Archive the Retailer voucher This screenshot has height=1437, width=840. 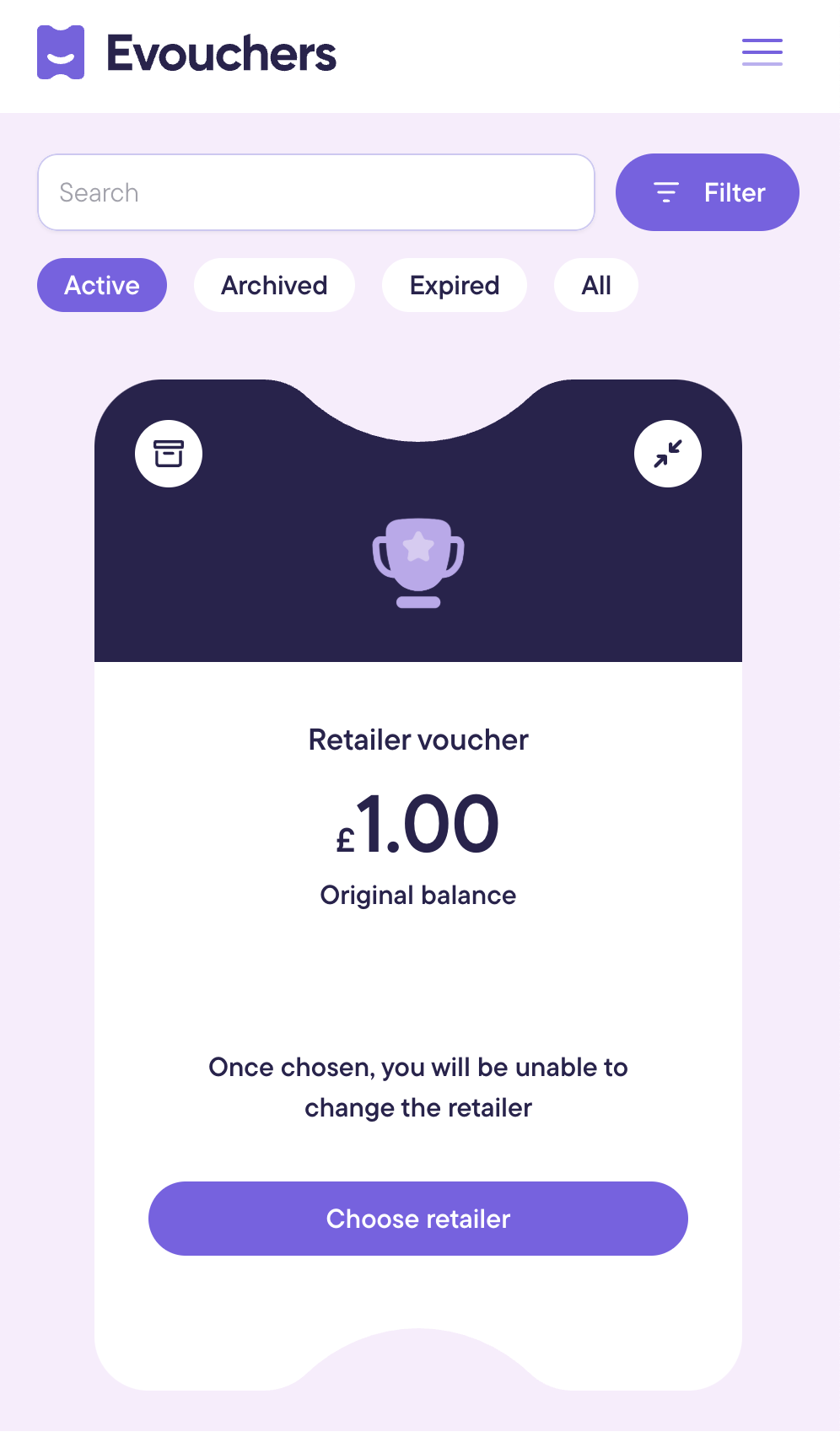click(x=169, y=454)
